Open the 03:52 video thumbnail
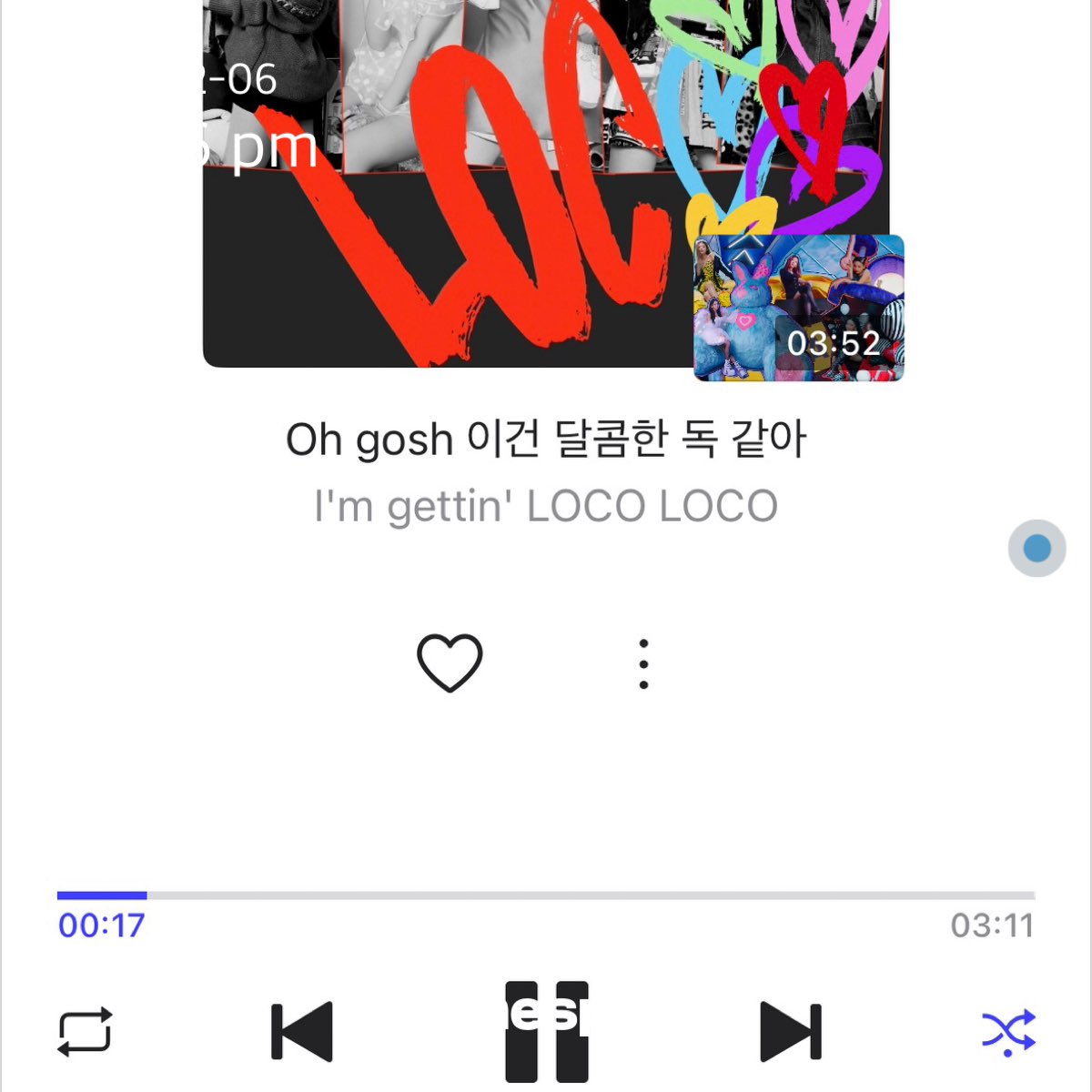The image size is (1092, 1092). (798, 308)
